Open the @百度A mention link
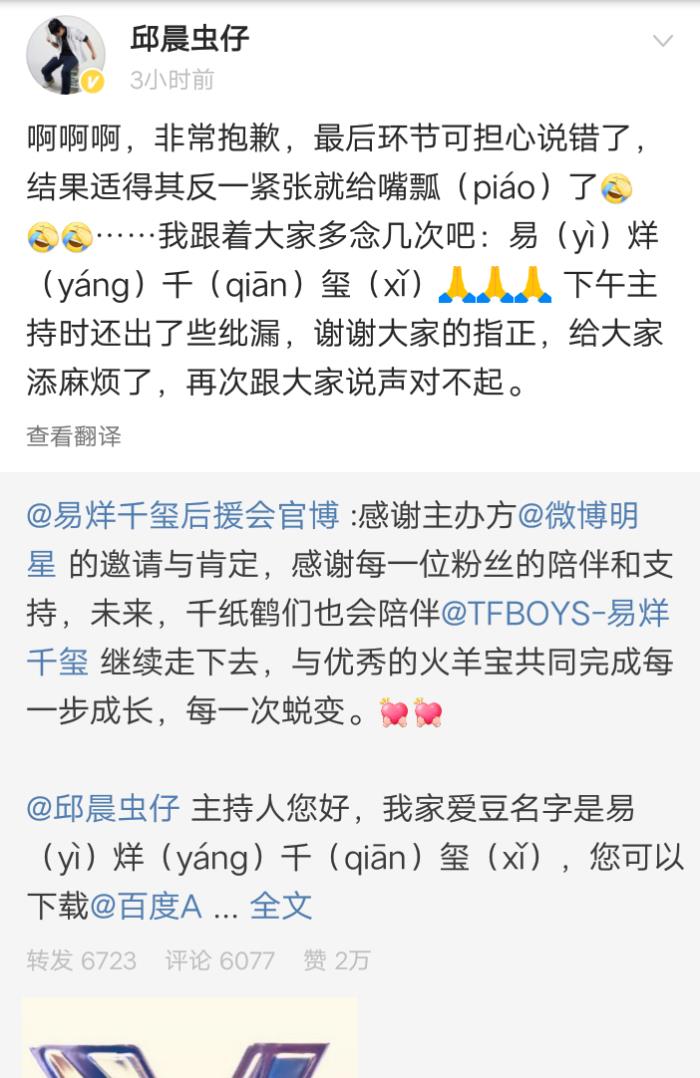This screenshot has width=700, height=1078. 146,906
